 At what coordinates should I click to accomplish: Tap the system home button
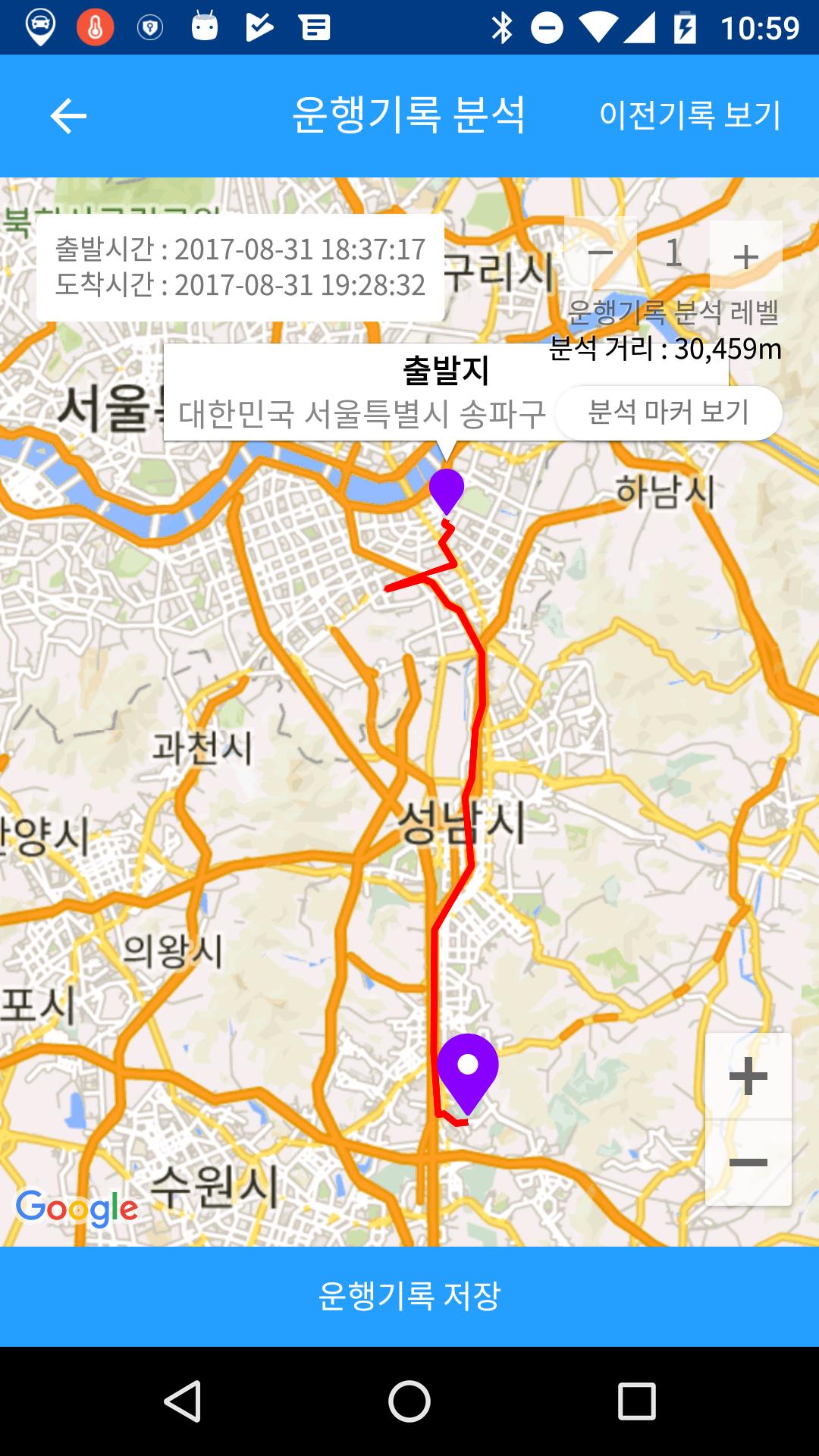(409, 1401)
